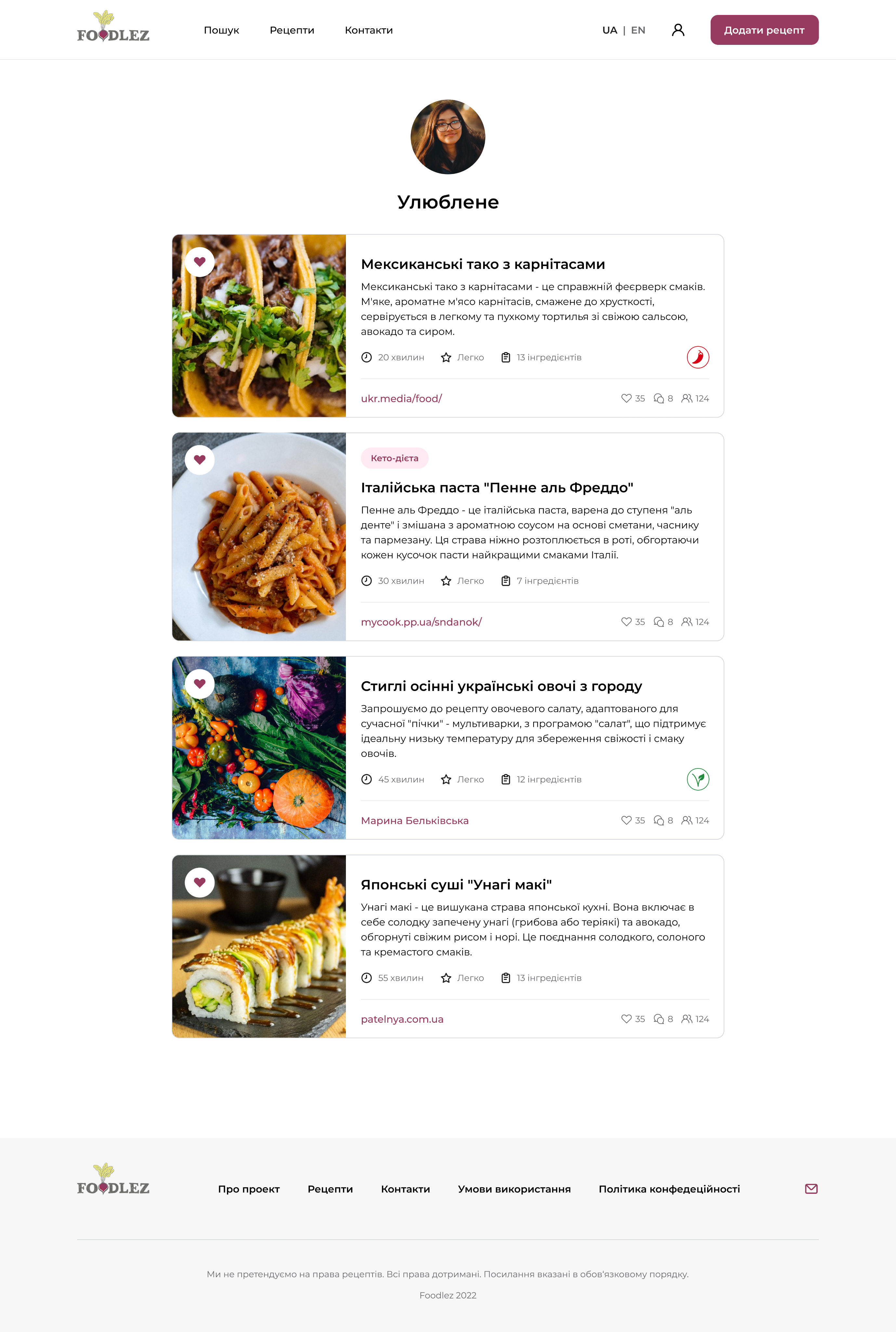Open the ukr.media/food/ source link
This screenshot has height=1332, width=896.
401,398
